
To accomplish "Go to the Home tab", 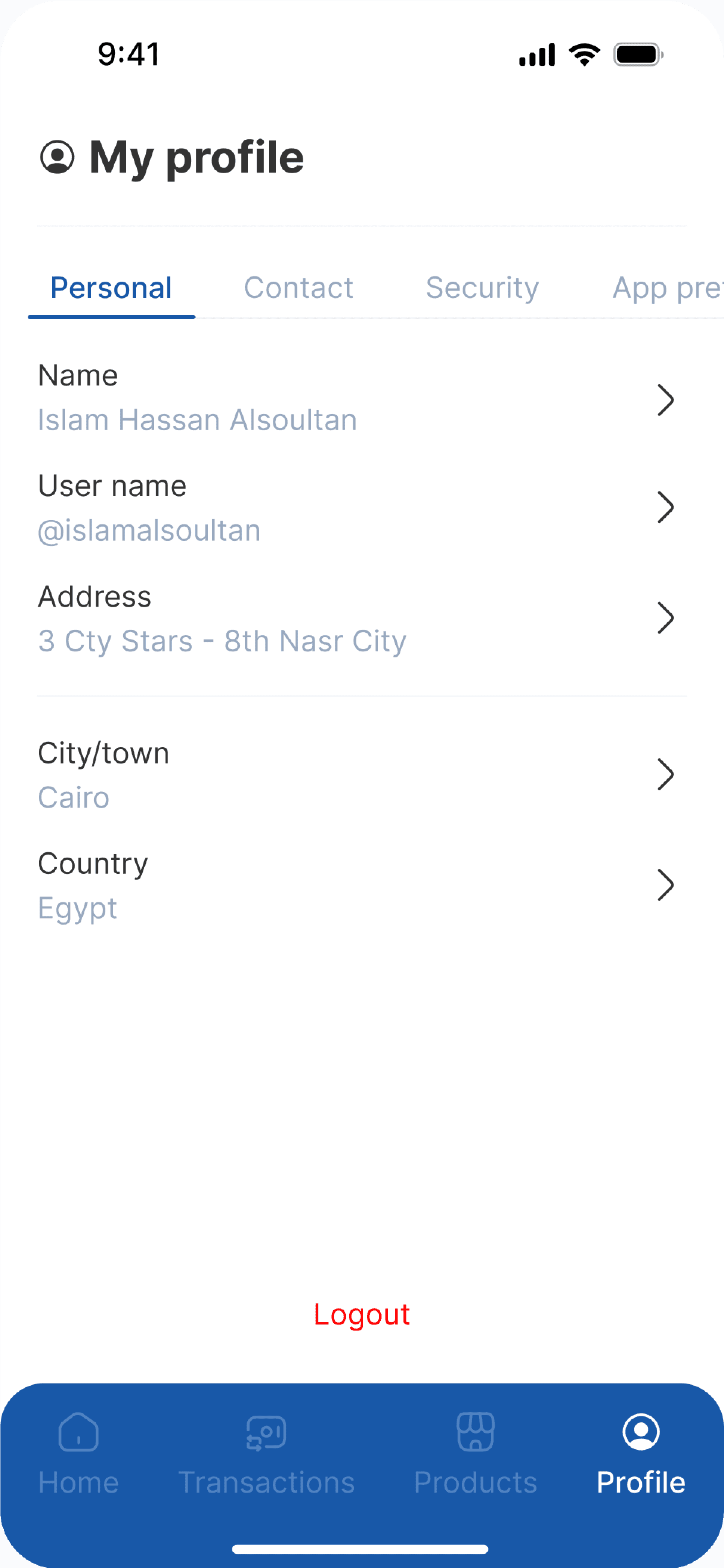I will (78, 1454).
